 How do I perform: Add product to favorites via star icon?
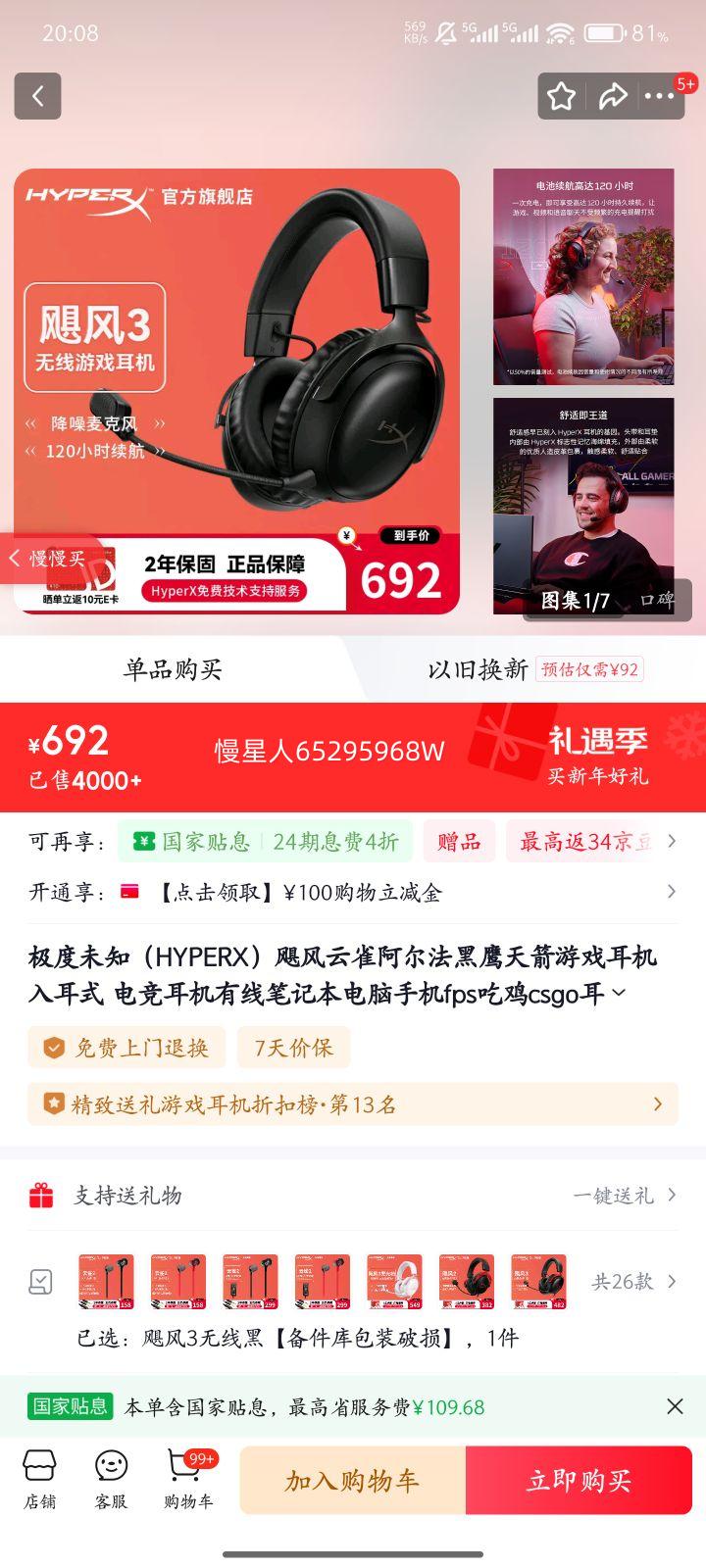click(x=561, y=96)
